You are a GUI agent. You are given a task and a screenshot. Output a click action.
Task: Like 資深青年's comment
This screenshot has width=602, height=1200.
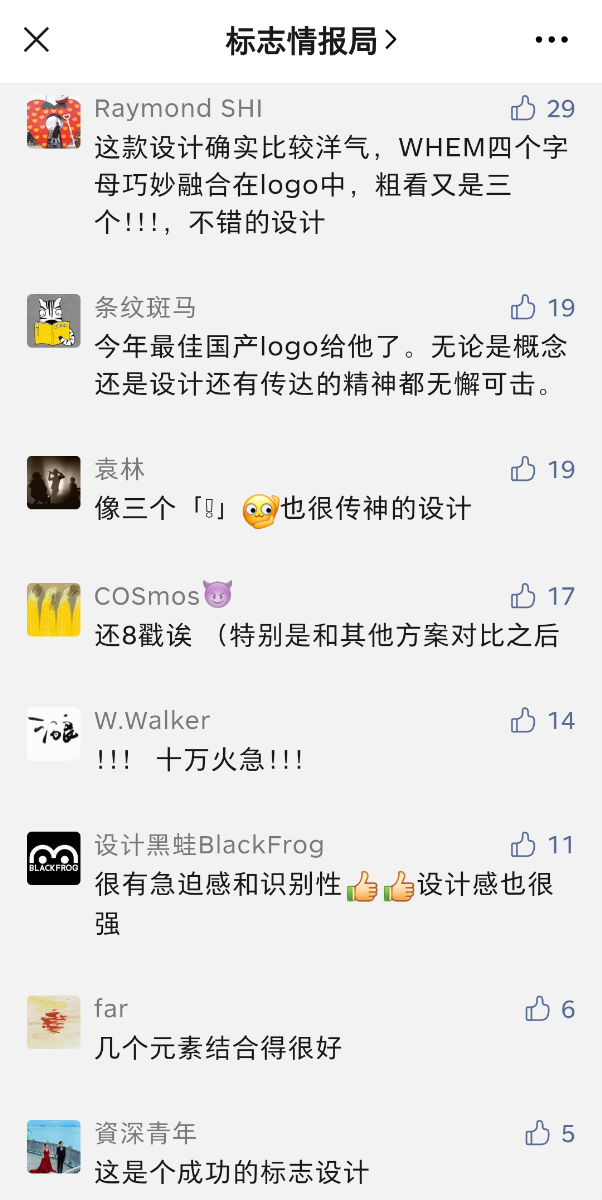point(538,1133)
